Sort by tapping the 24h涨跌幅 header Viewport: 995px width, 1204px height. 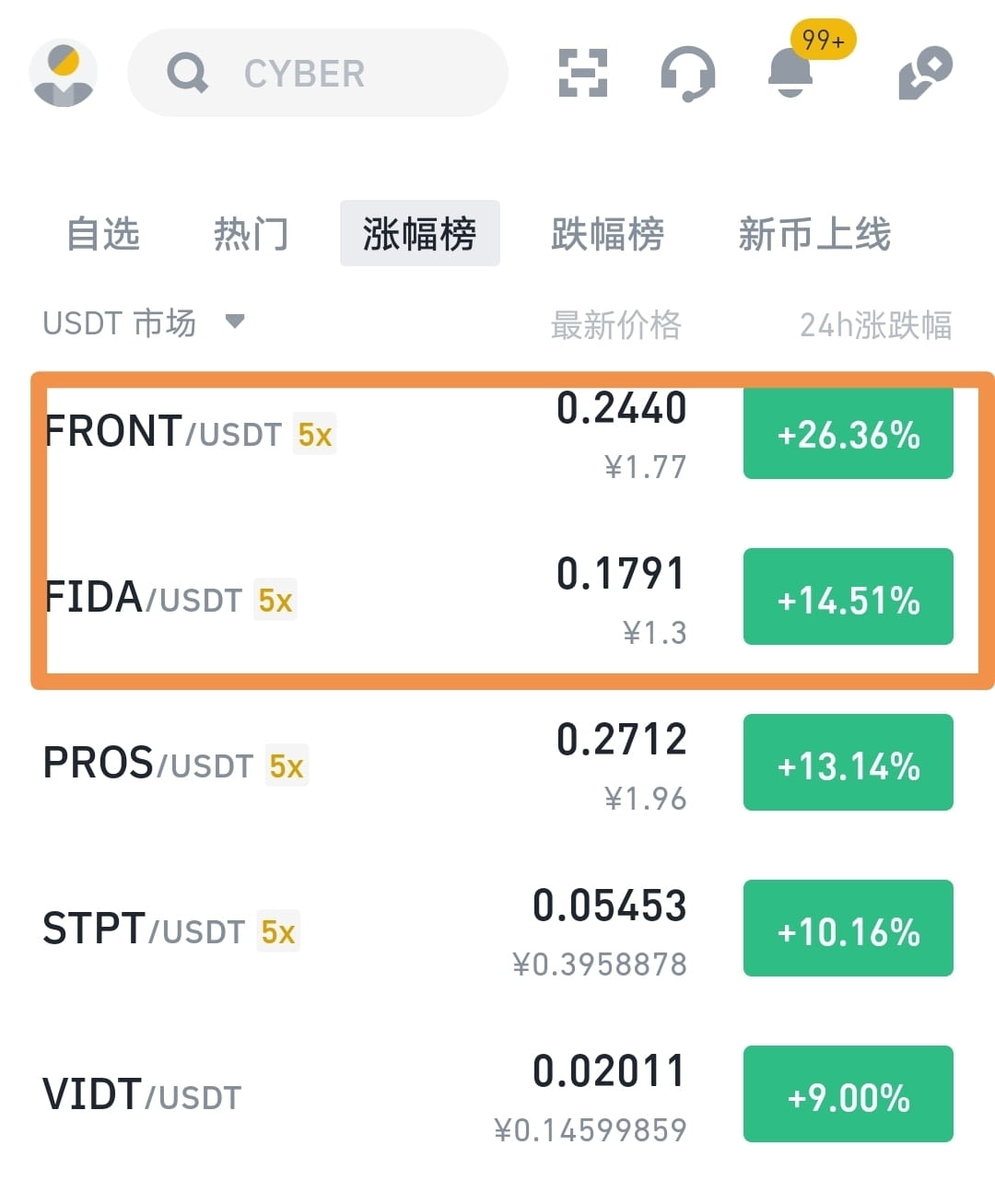click(877, 324)
